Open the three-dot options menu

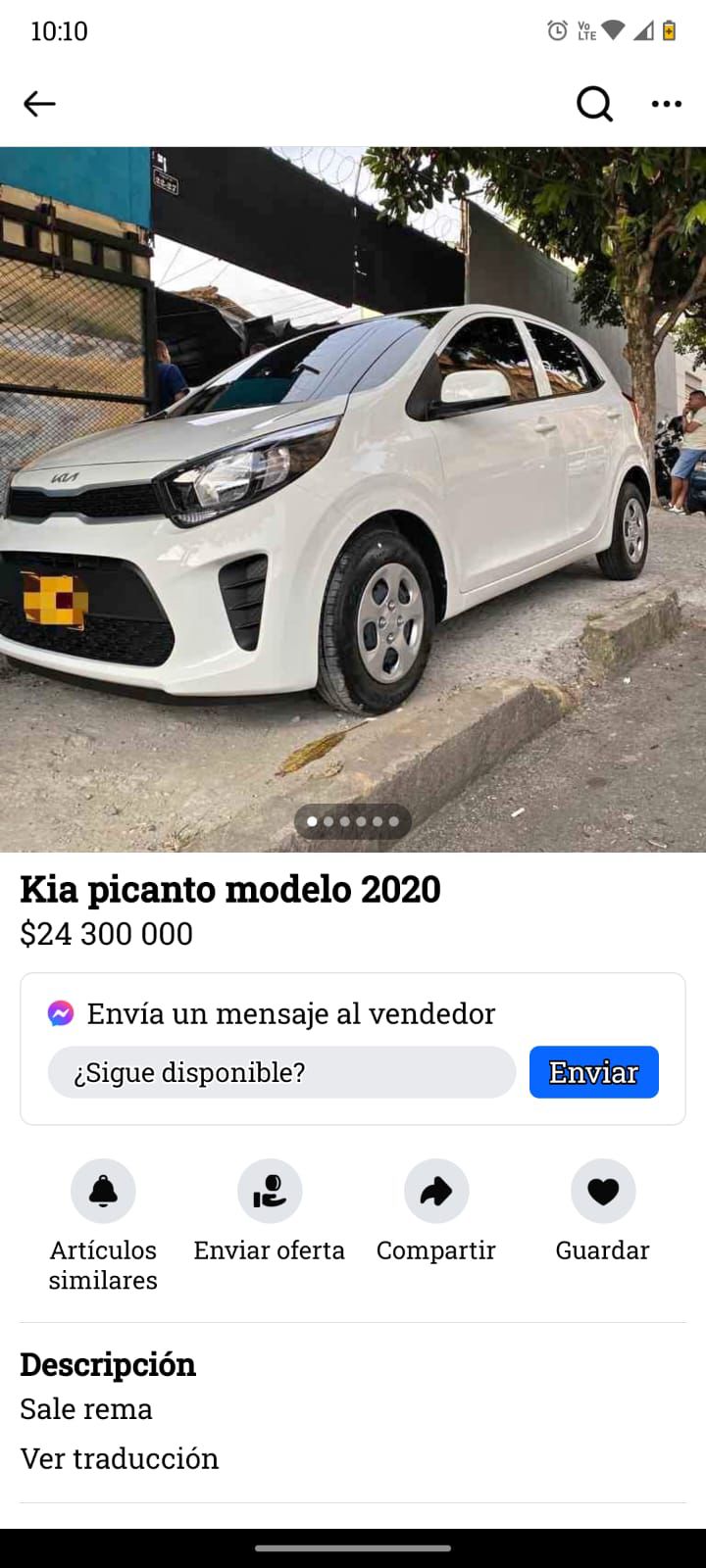(x=666, y=103)
